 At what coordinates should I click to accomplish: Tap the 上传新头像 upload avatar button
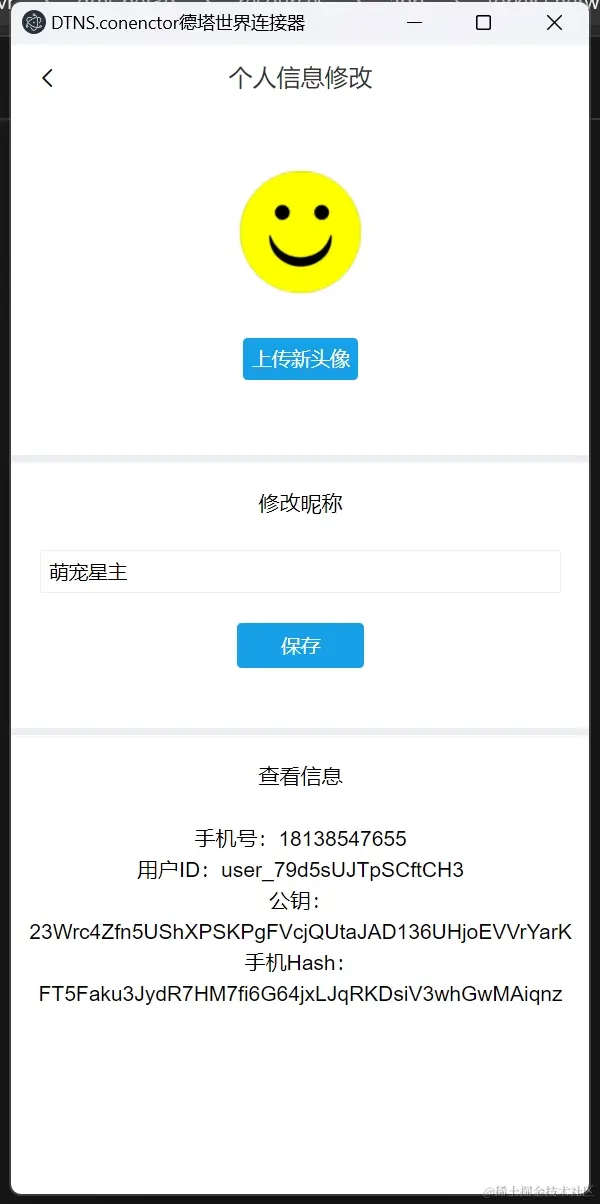pyautogui.click(x=300, y=359)
